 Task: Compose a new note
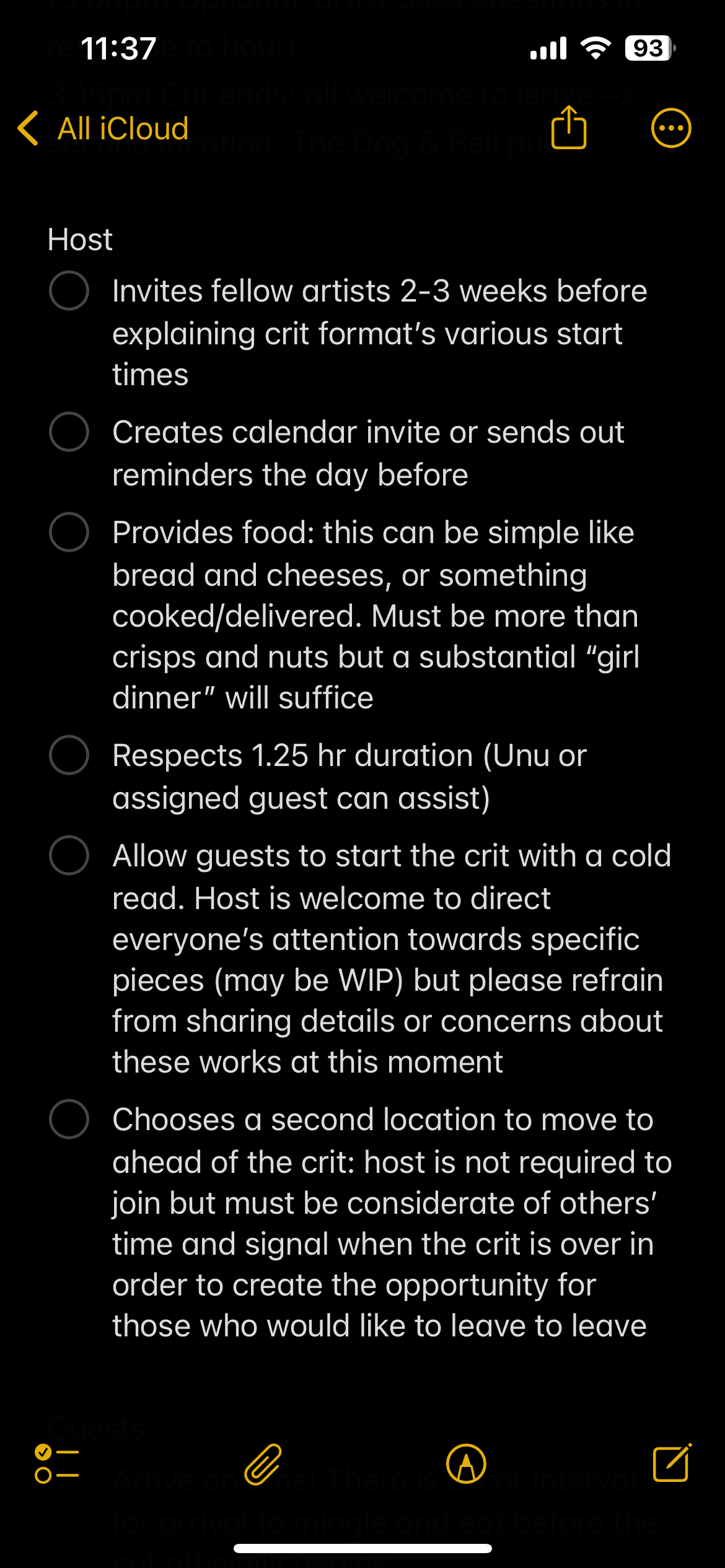[x=672, y=1463]
